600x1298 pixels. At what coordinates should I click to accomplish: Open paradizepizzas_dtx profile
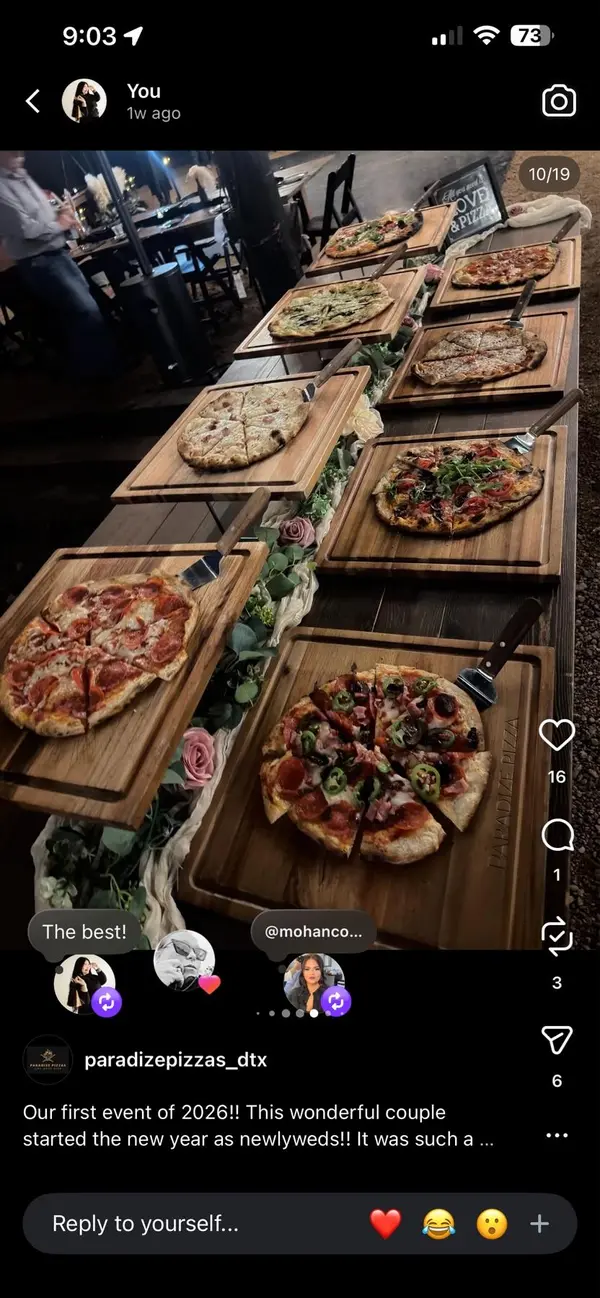point(175,1060)
